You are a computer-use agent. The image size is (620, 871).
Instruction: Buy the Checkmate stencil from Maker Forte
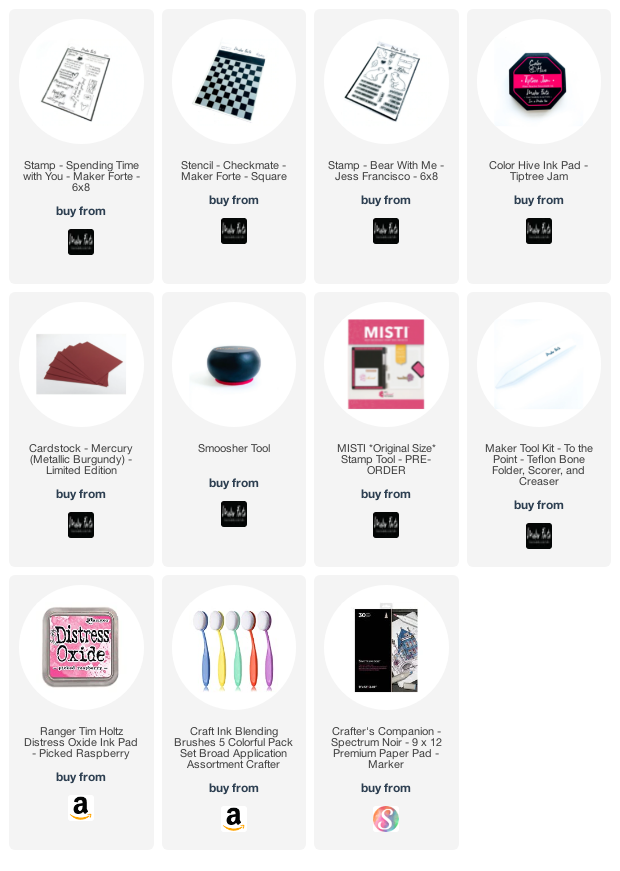point(234,231)
